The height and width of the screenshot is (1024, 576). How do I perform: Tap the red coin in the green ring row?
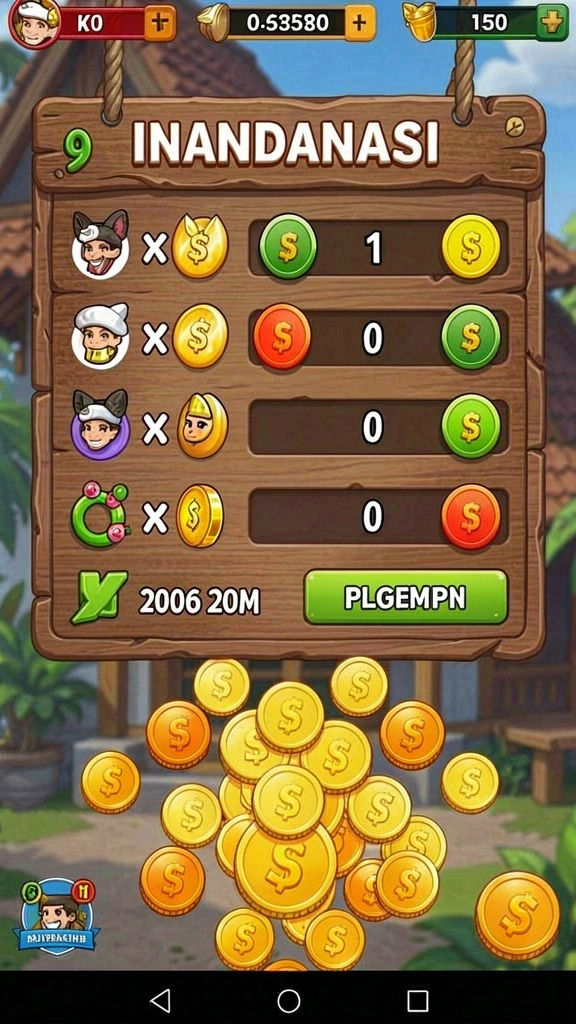pos(471,517)
